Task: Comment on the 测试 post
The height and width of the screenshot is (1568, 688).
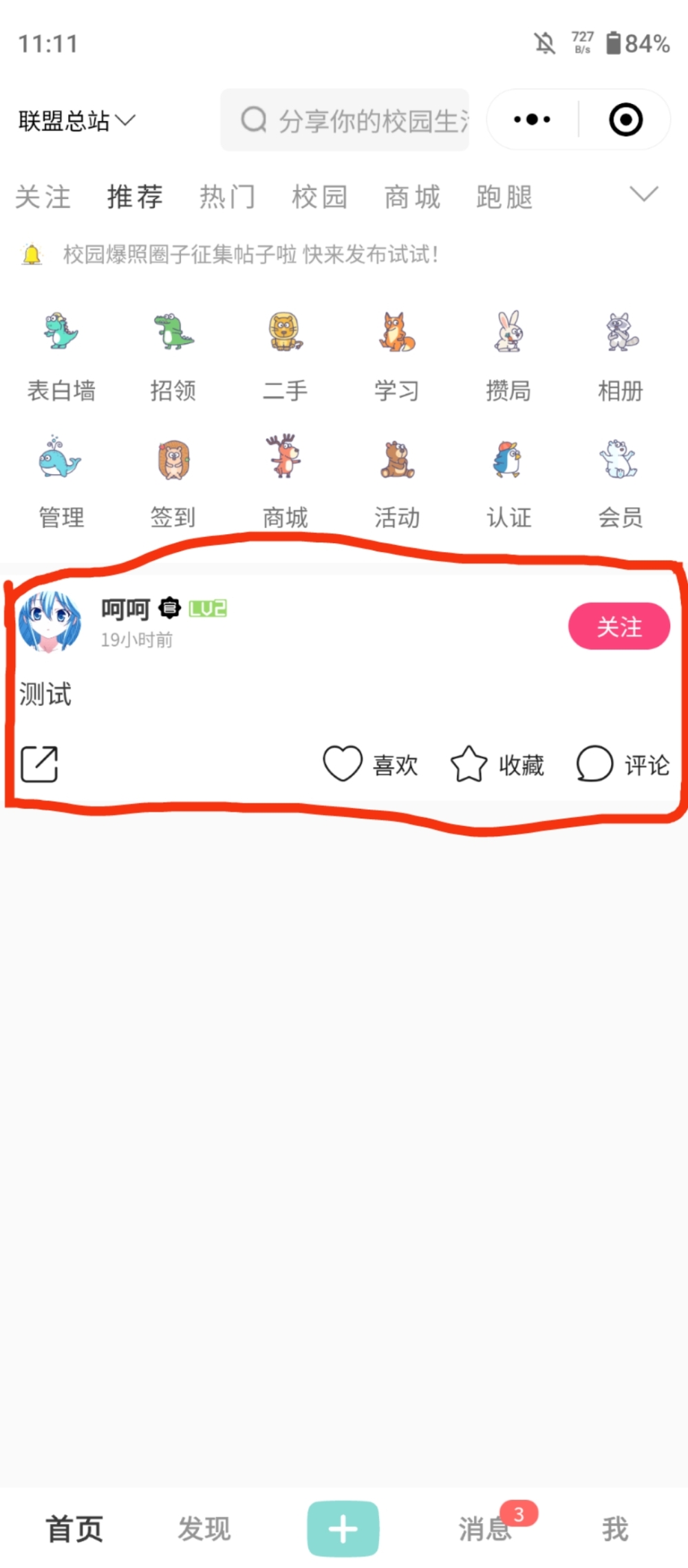Action: 623,764
